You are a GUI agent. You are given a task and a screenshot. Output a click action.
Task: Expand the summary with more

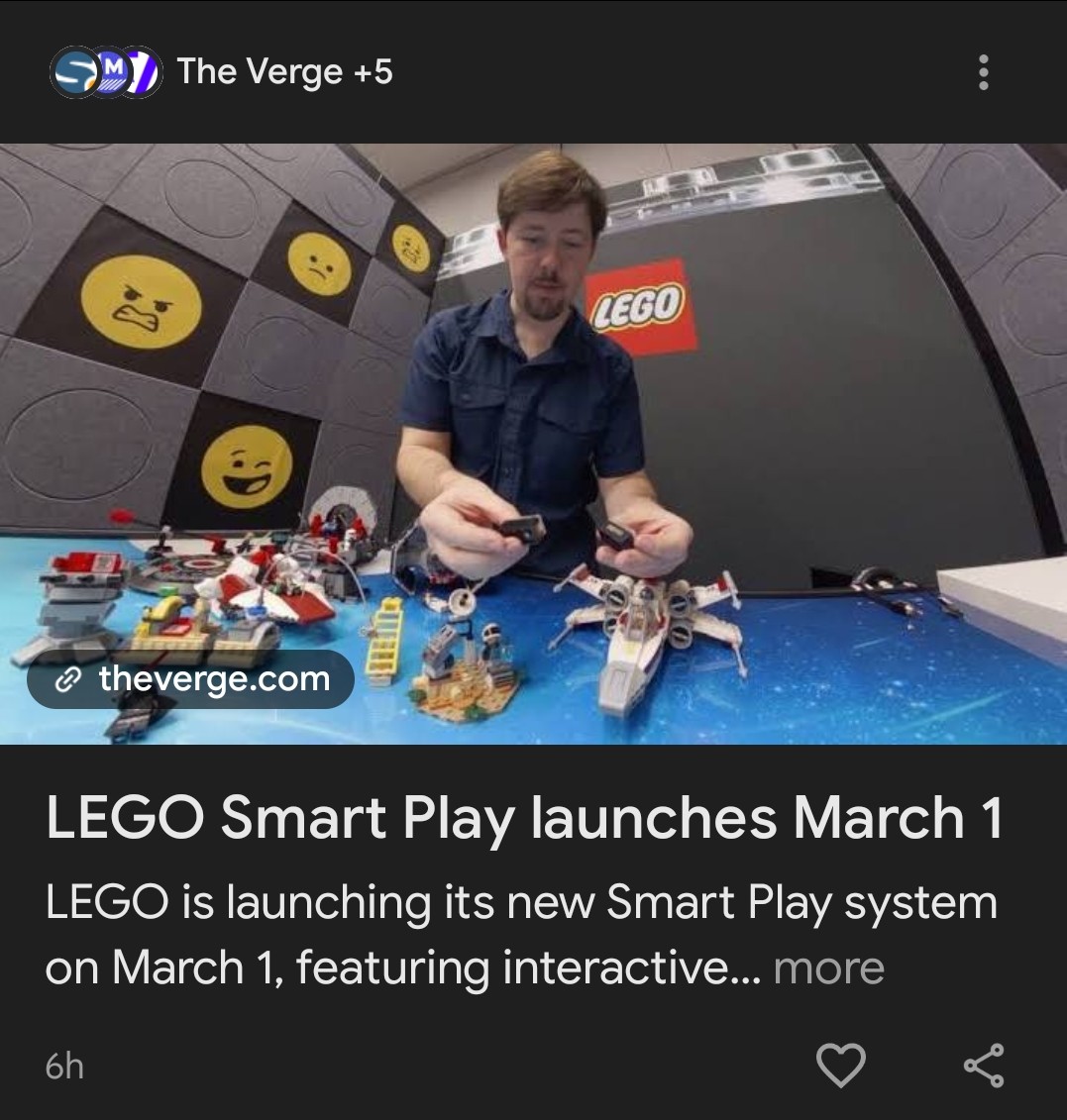click(x=828, y=967)
